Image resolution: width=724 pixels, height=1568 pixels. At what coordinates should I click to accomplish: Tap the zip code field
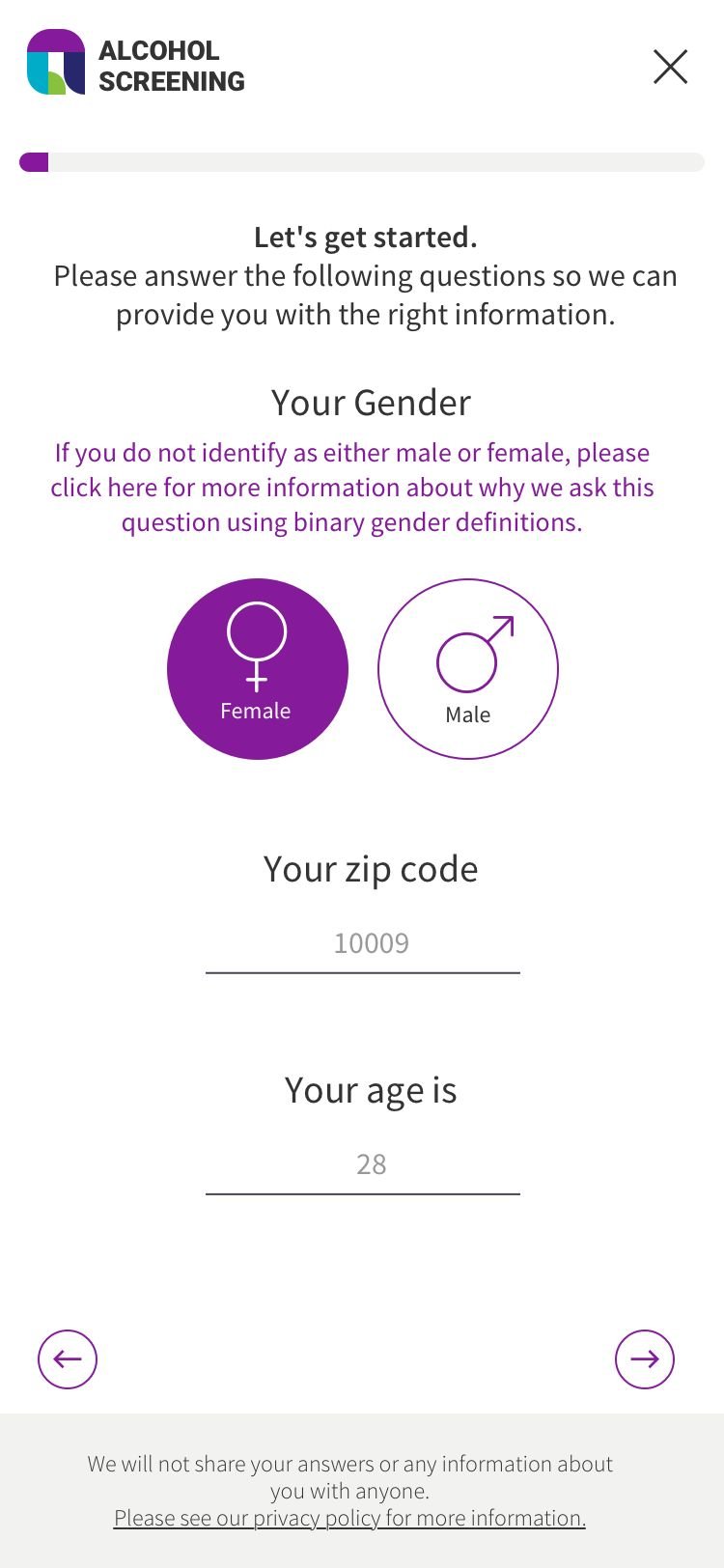pyautogui.click(x=363, y=943)
